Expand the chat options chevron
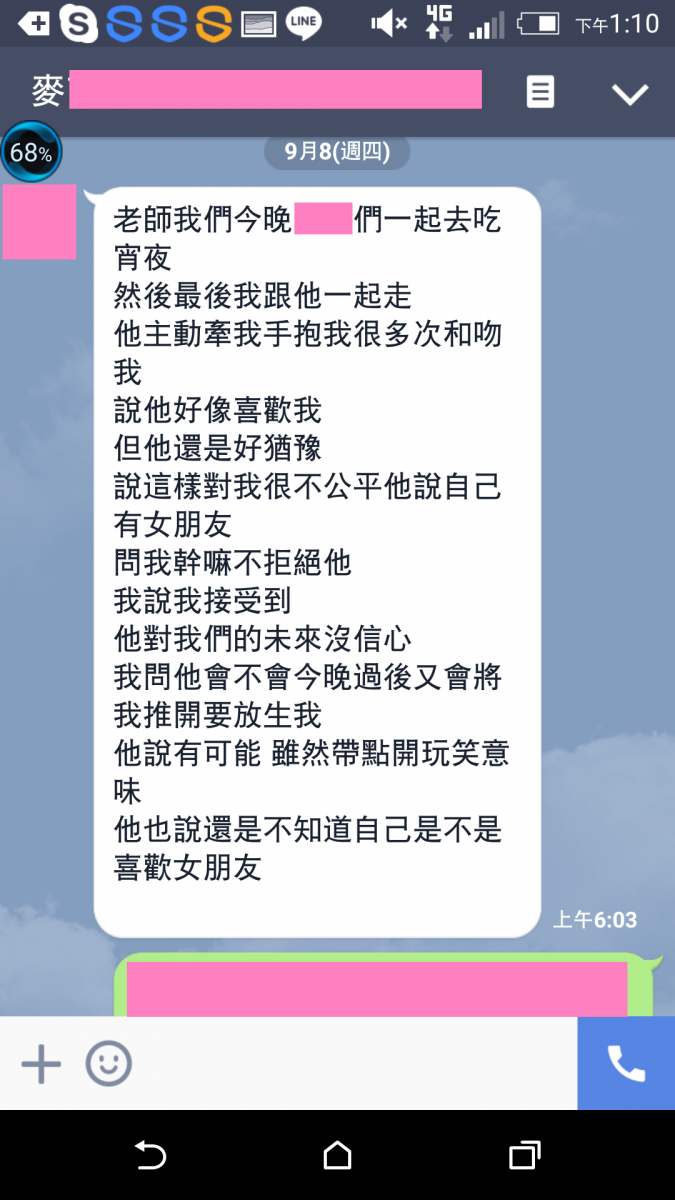 point(630,94)
